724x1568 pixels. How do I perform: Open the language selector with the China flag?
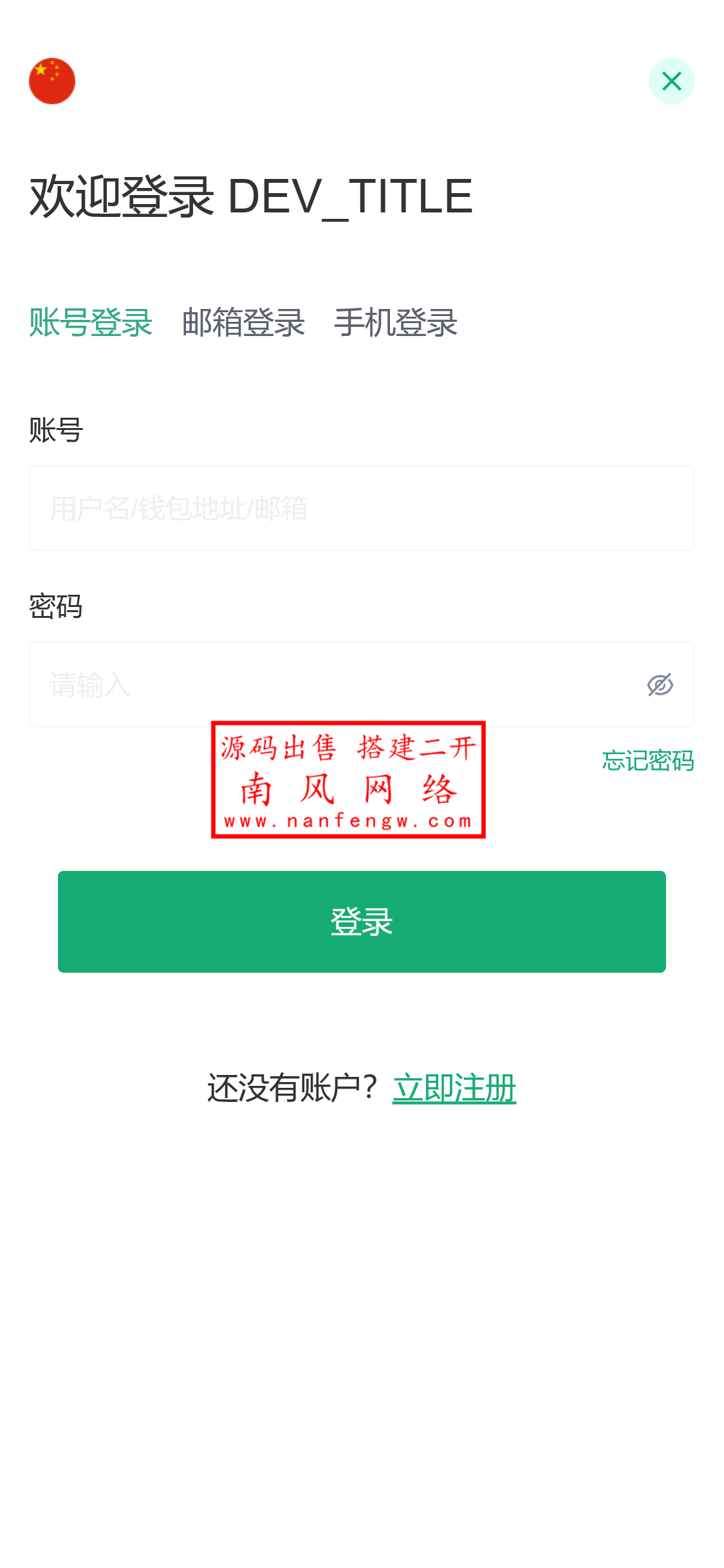[x=52, y=81]
